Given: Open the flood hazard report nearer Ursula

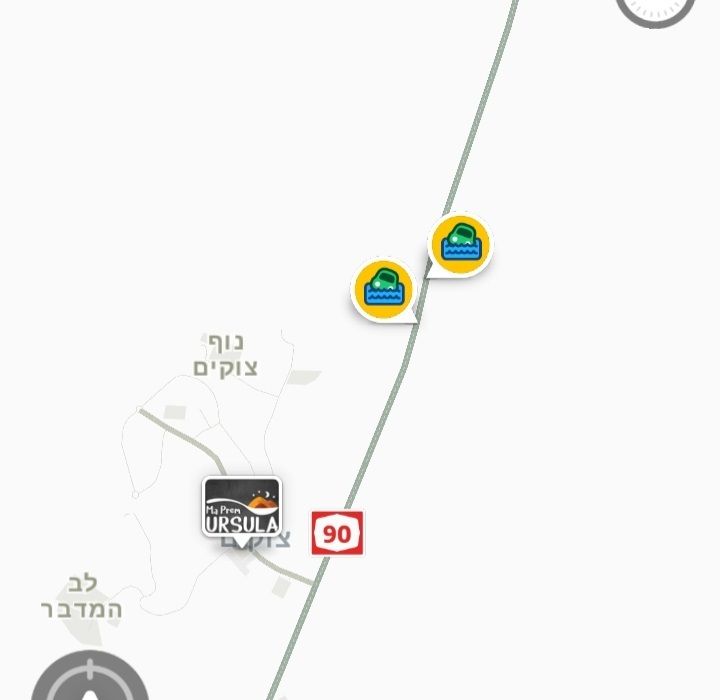Looking at the screenshot, I should [x=383, y=289].
